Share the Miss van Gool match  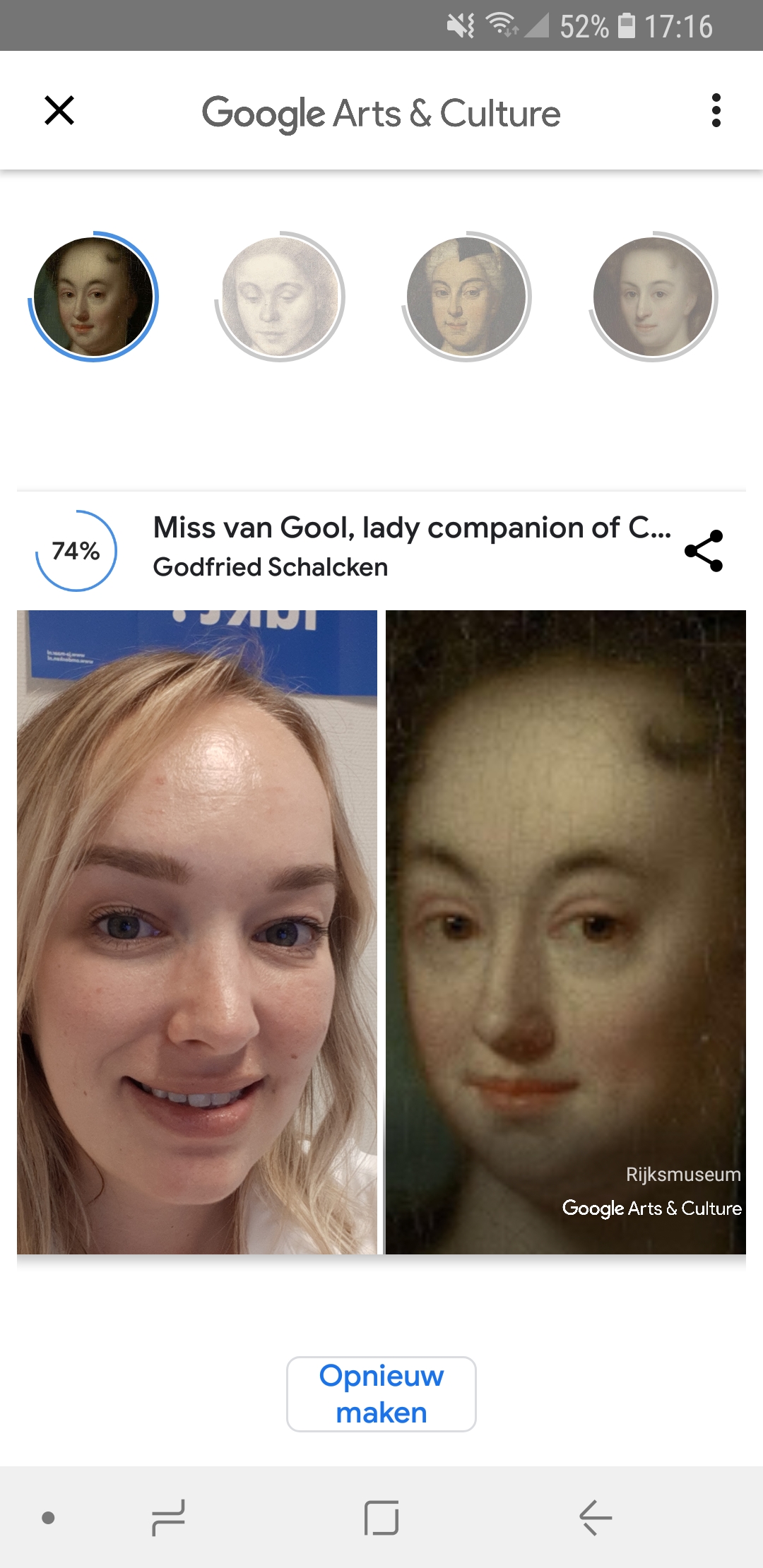pyautogui.click(x=704, y=551)
